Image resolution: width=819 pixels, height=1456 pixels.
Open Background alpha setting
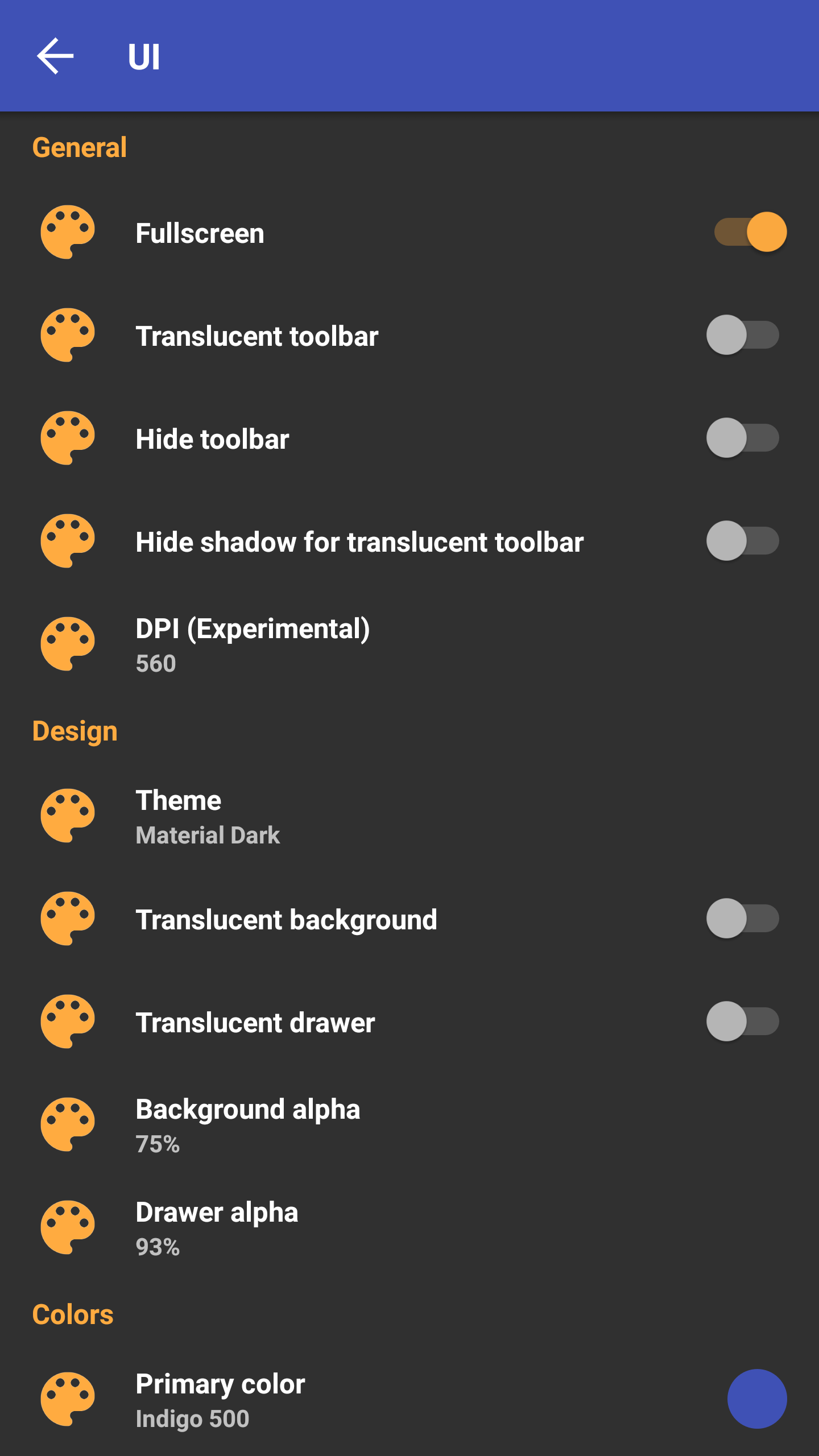click(409, 1125)
